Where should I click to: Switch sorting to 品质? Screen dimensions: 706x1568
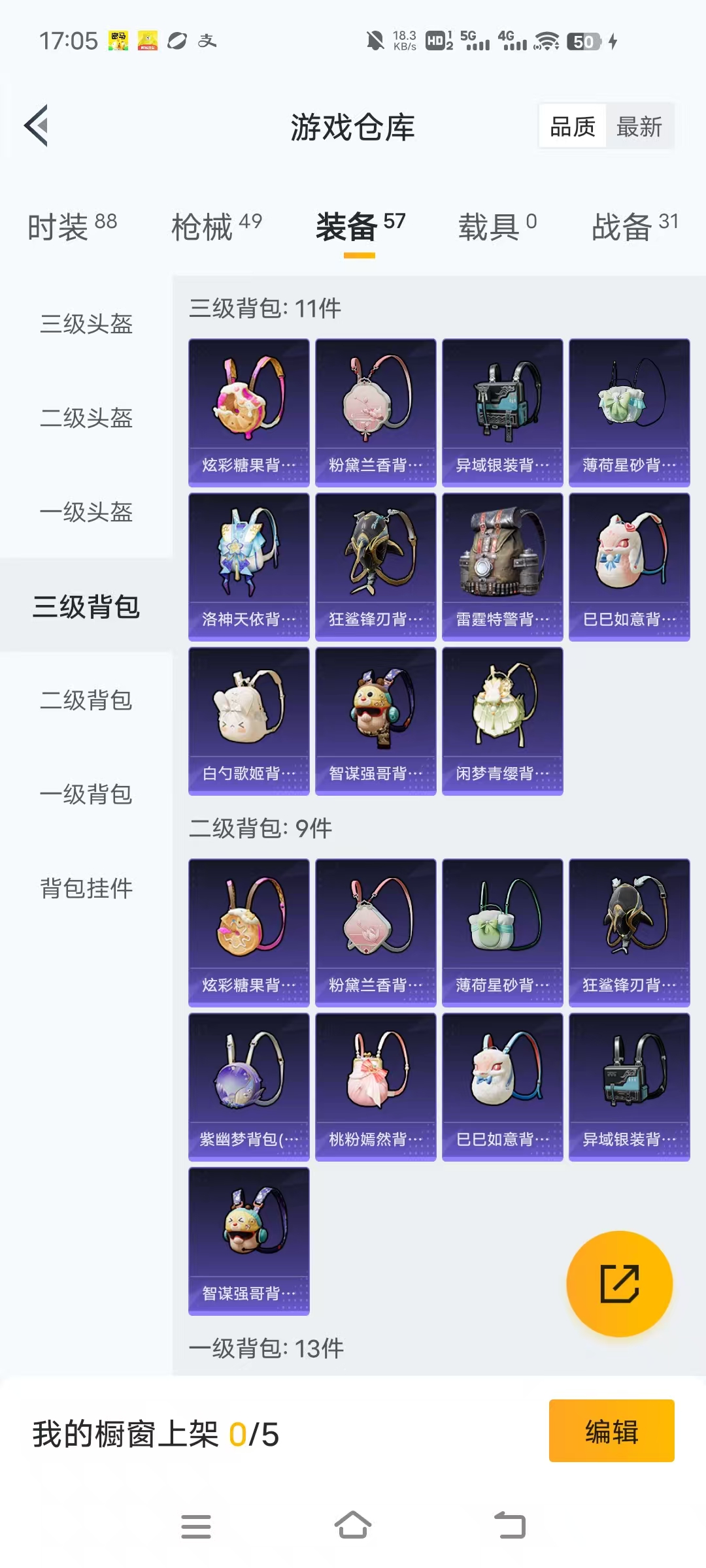571,126
